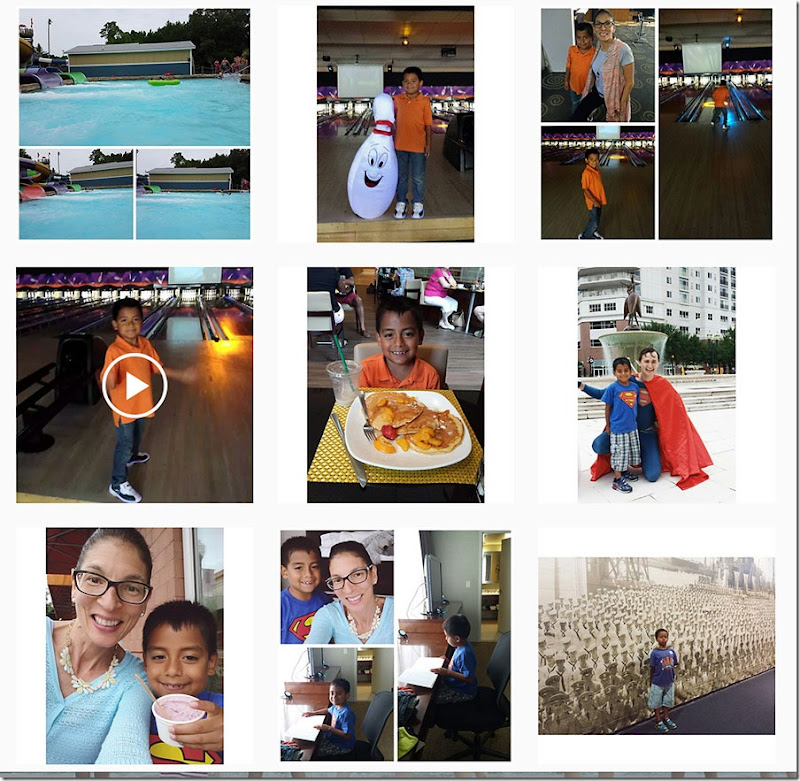Image resolution: width=800 pixels, height=781 pixels.
Task: Open the bowling alley collage with woman and boy
Action: [x=656, y=123]
